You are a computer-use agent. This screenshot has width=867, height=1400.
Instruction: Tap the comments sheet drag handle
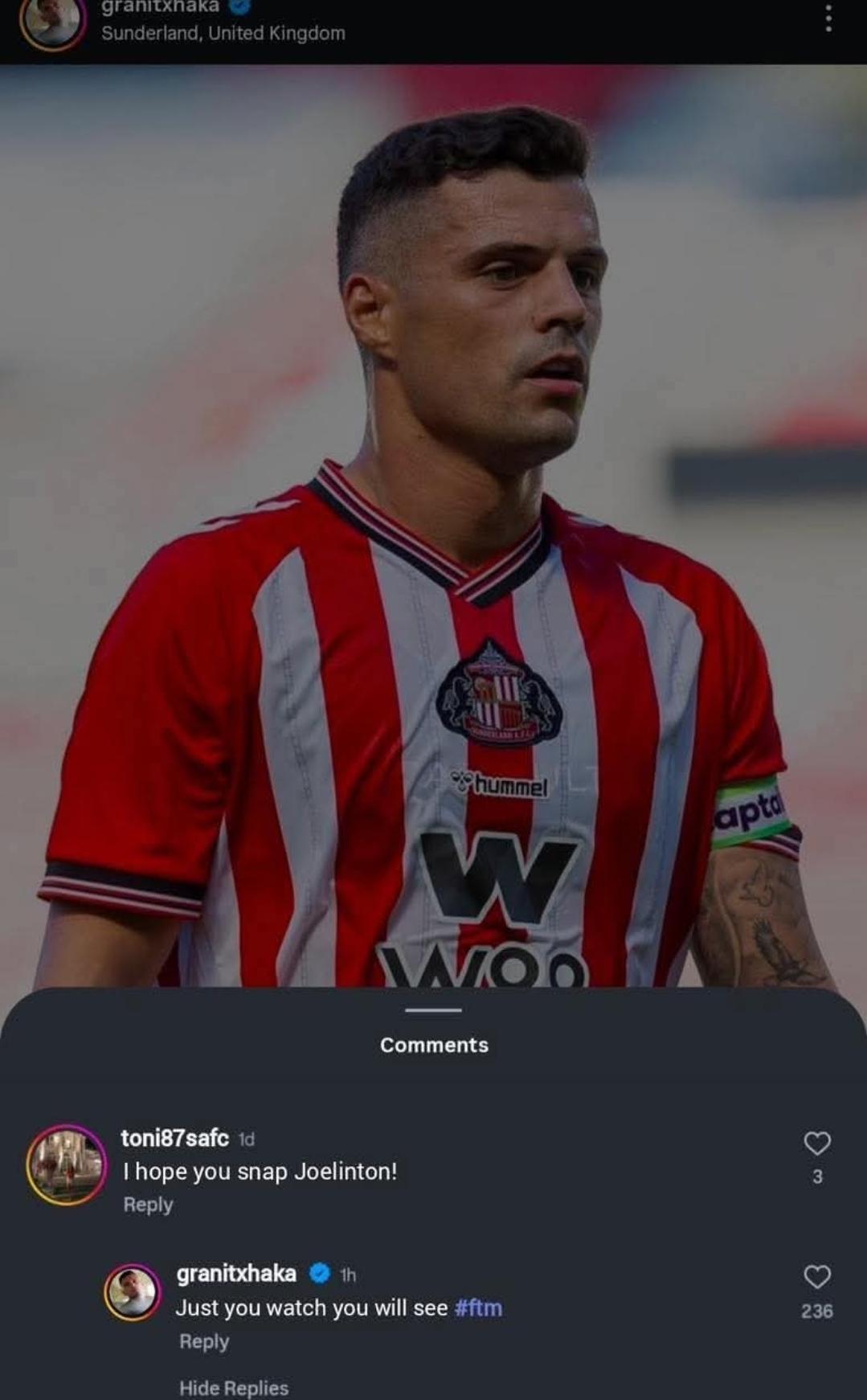(x=433, y=1009)
